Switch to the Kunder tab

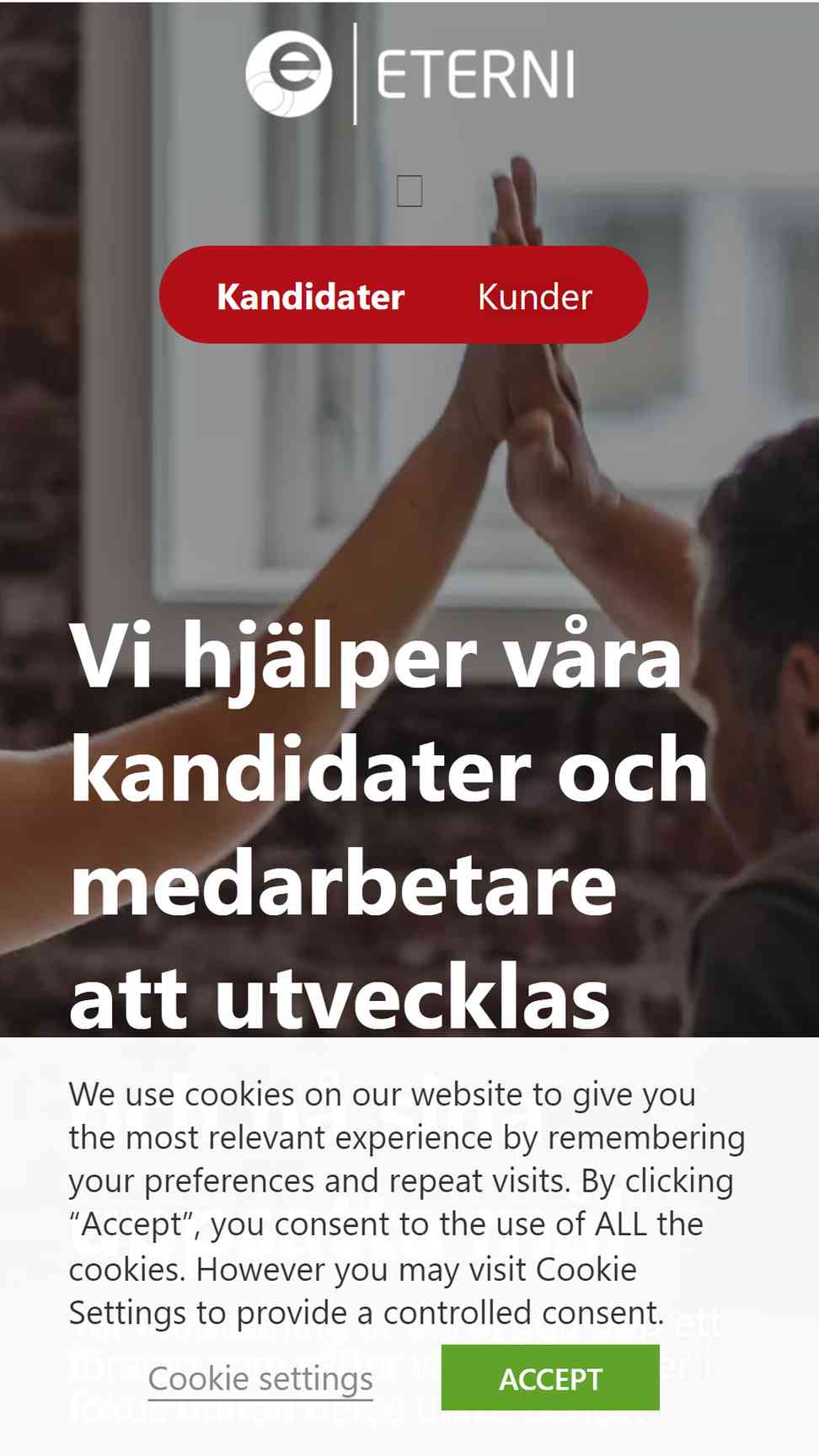click(535, 297)
